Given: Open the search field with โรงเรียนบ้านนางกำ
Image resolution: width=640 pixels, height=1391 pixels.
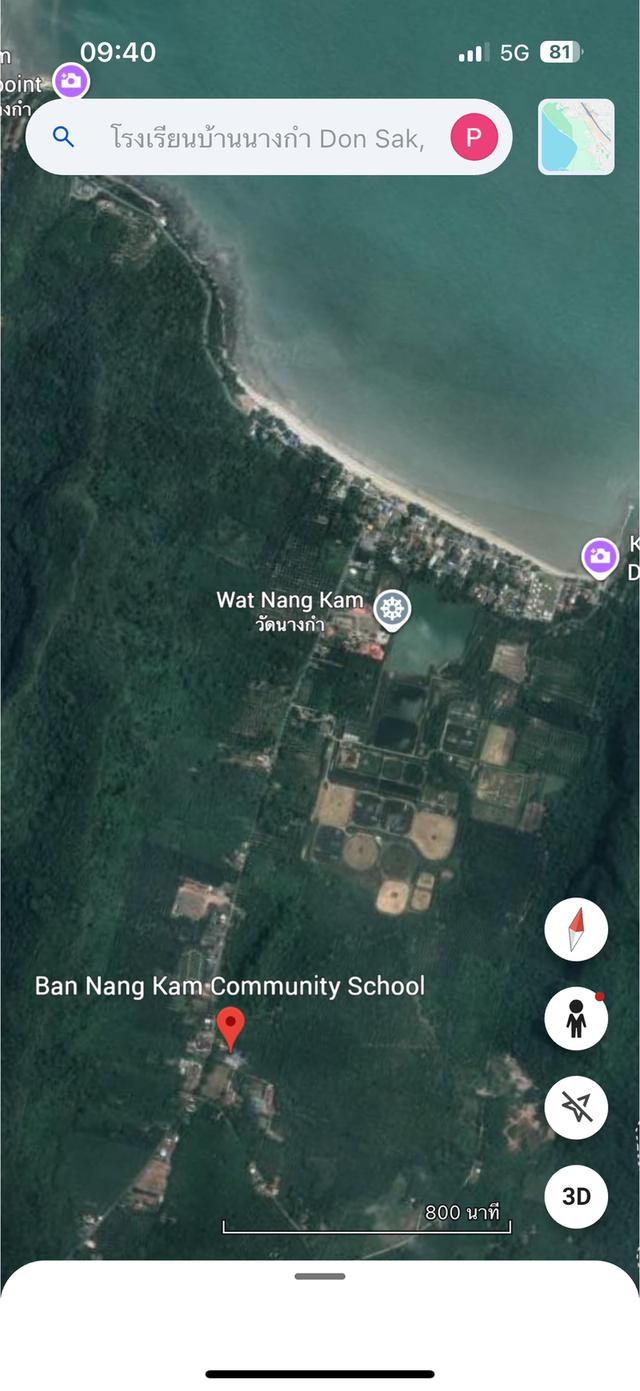Looking at the screenshot, I should (x=265, y=138).
